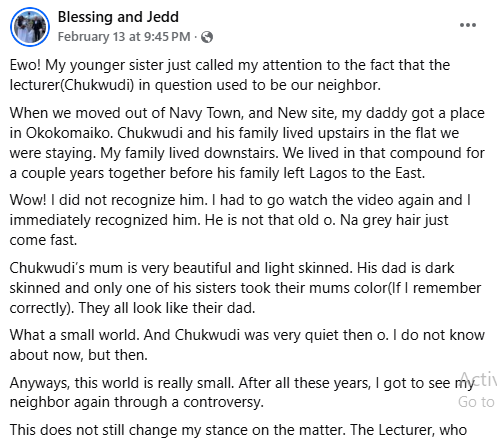This screenshot has height=442, width=497.
Task: Open the post's three-dot options menu
Action: pyautogui.click(x=468, y=25)
